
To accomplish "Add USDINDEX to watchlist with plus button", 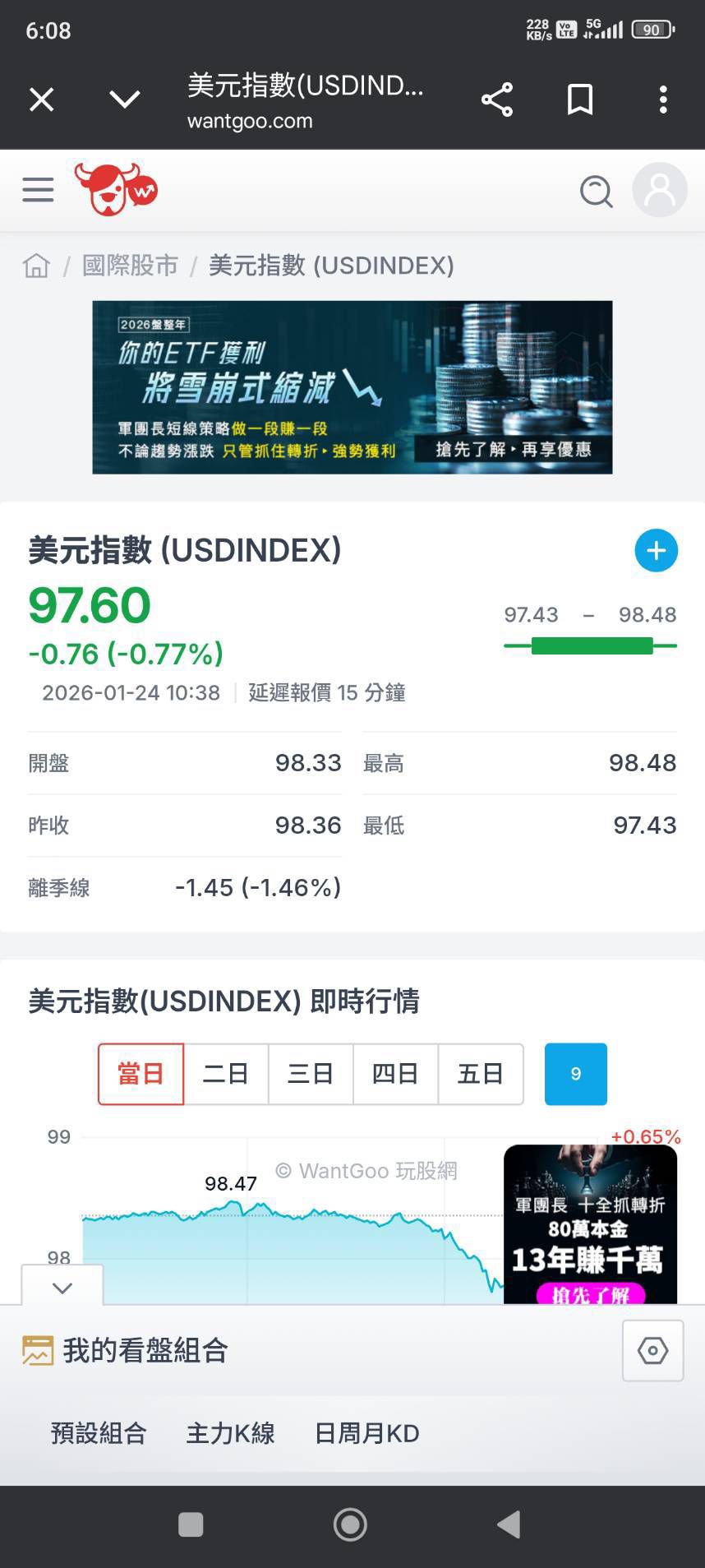I will pos(656,550).
